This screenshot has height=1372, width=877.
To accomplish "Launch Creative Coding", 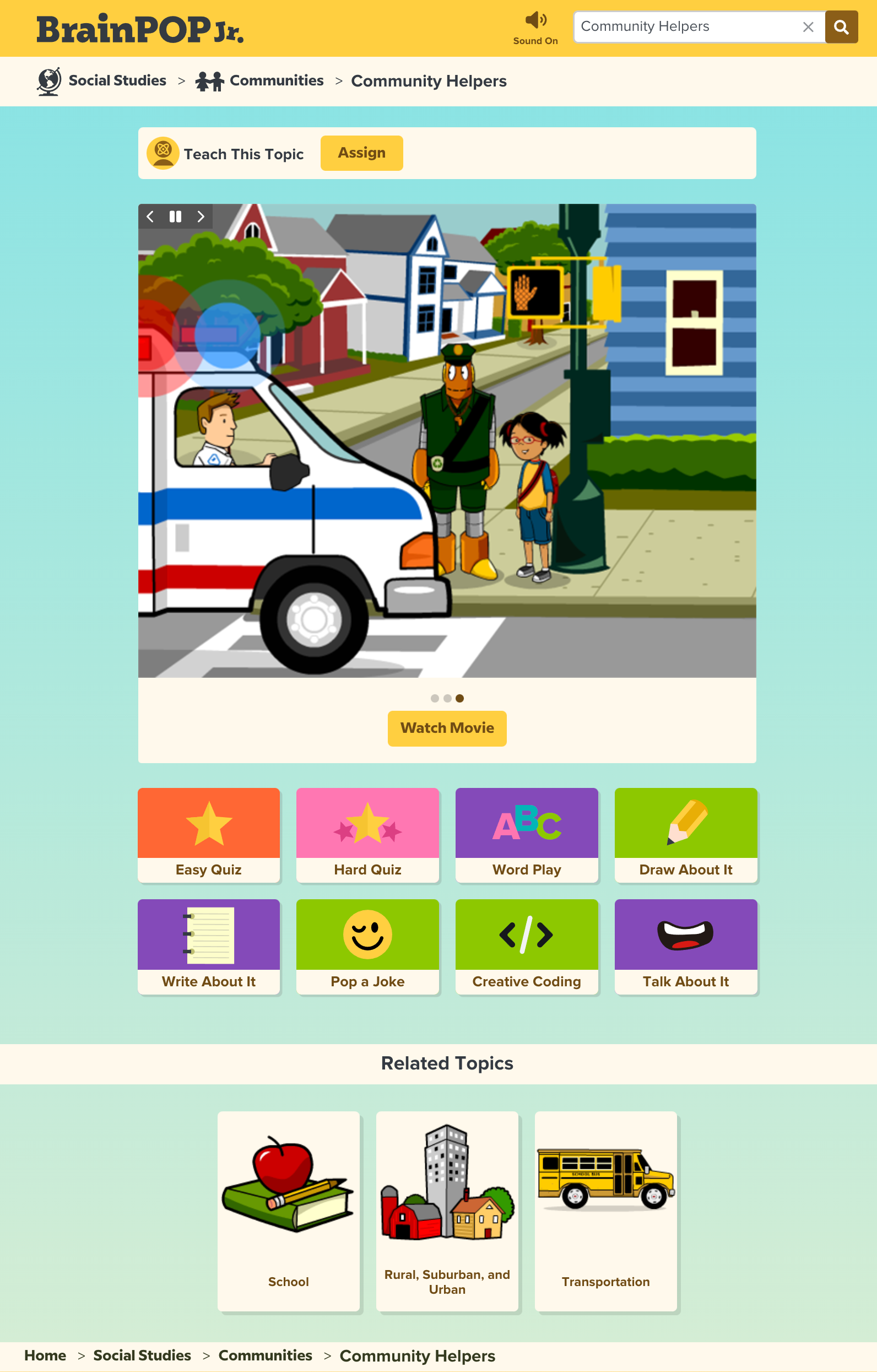I will (x=527, y=947).
